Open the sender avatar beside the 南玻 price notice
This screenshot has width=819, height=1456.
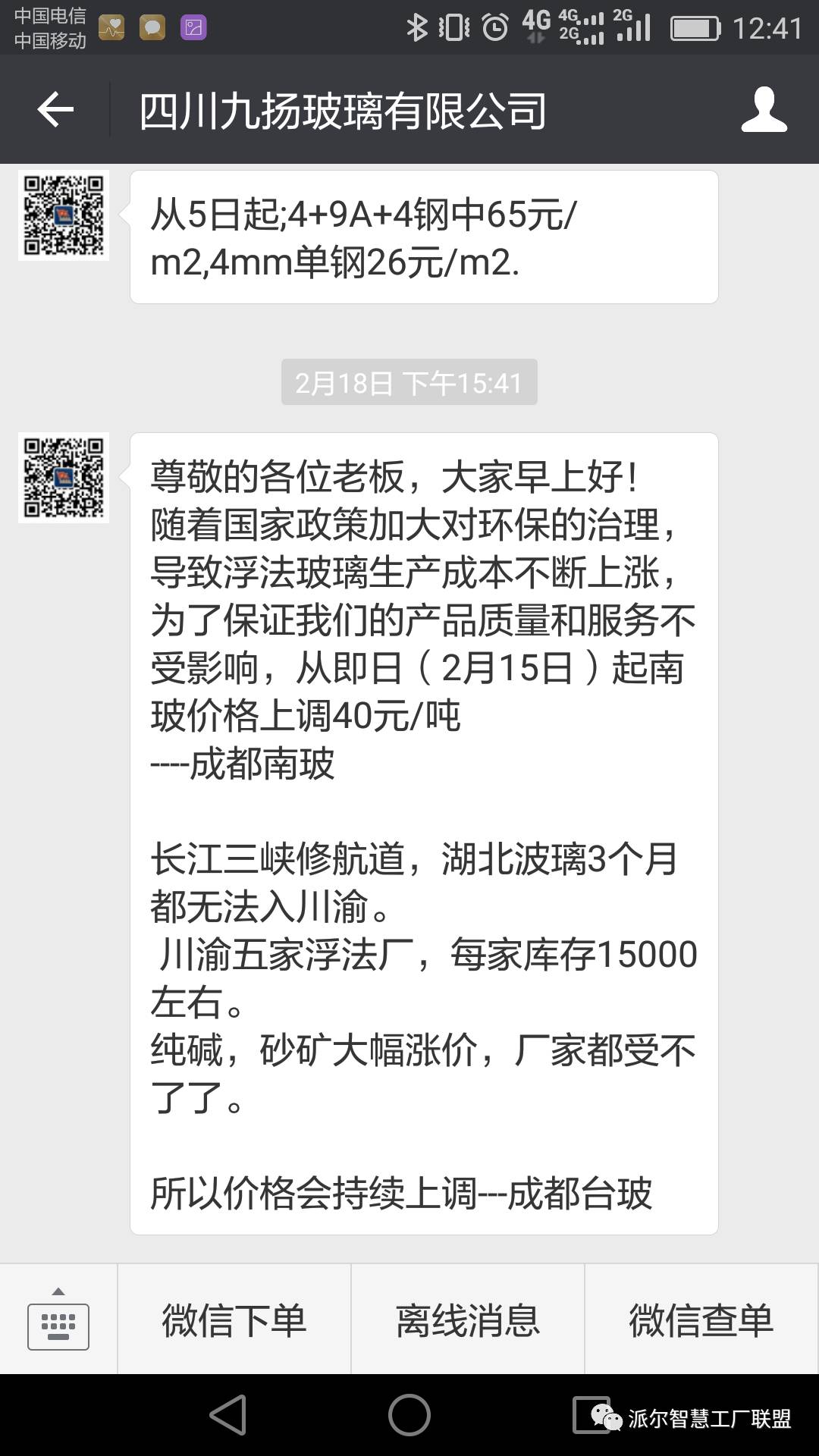(64, 478)
